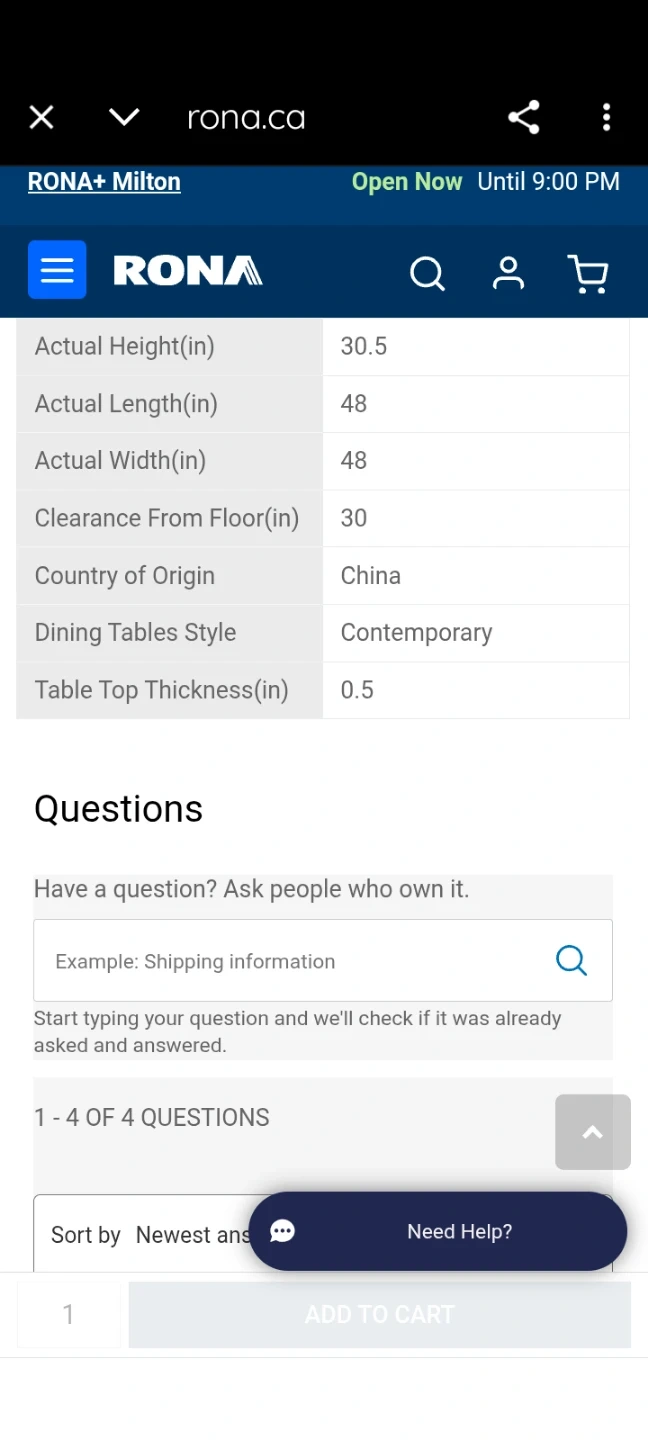Expand the browser's down chevron menu
648x1440 pixels.
(124, 118)
